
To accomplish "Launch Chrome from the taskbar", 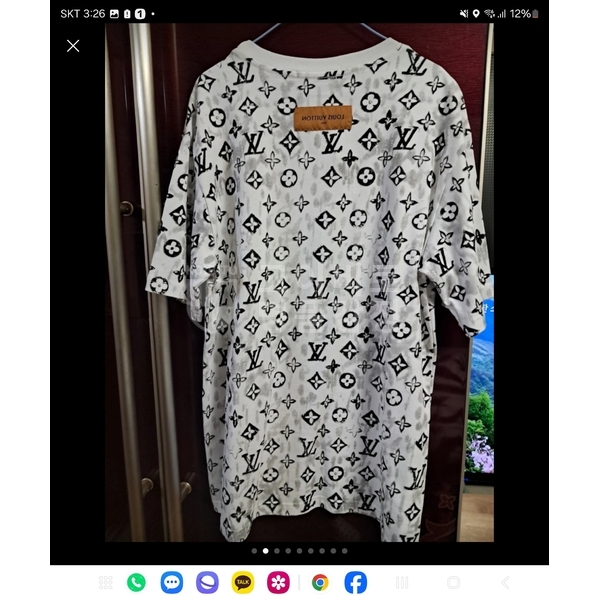I will point(320,582).
